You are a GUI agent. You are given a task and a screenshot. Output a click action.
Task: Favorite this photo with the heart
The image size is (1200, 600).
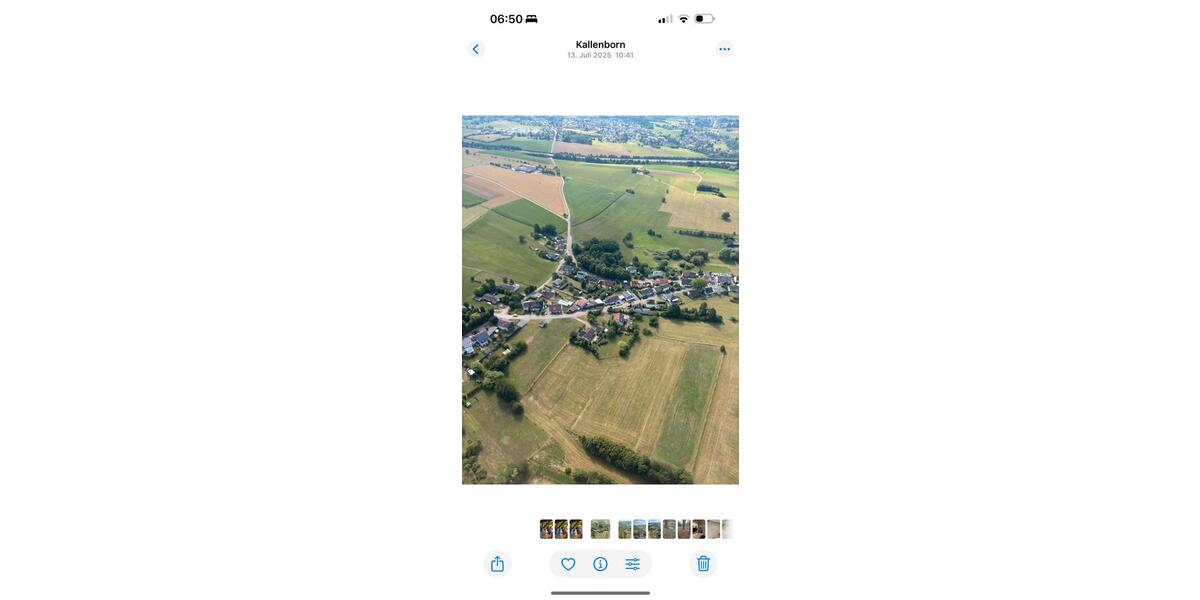(x=568, y=564)
